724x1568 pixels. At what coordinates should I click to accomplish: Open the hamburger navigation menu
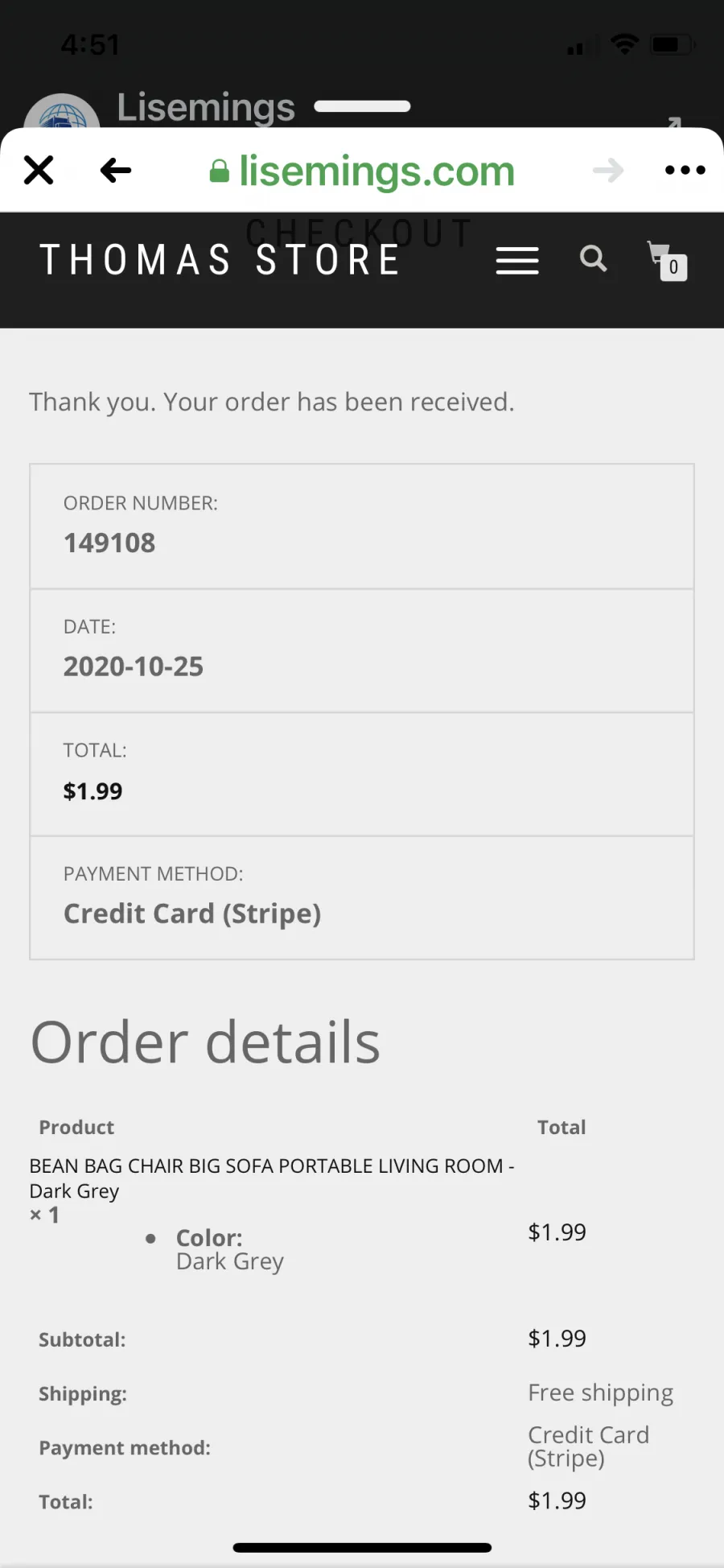click(517, 261)
